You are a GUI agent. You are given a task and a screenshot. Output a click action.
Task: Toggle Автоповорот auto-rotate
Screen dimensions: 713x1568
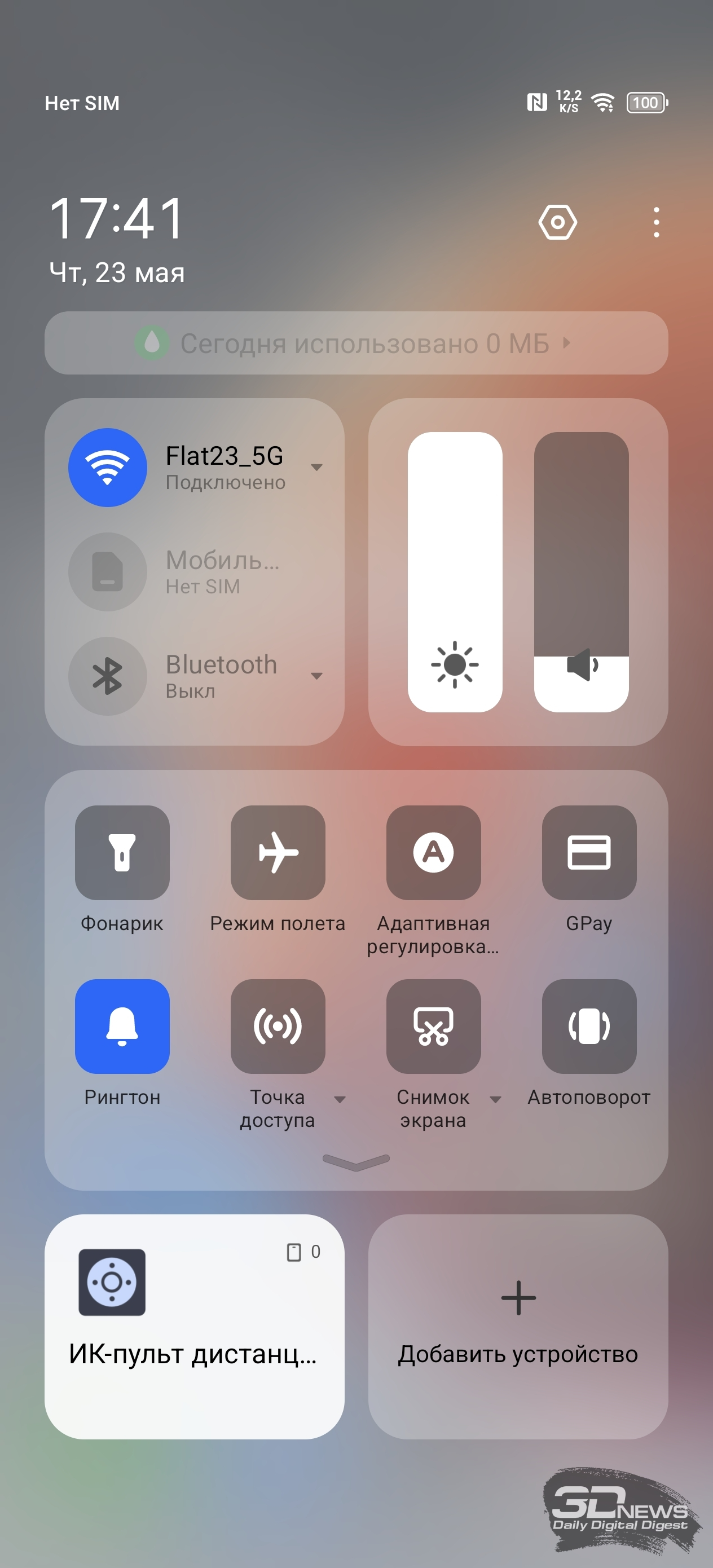[589, 1027]
